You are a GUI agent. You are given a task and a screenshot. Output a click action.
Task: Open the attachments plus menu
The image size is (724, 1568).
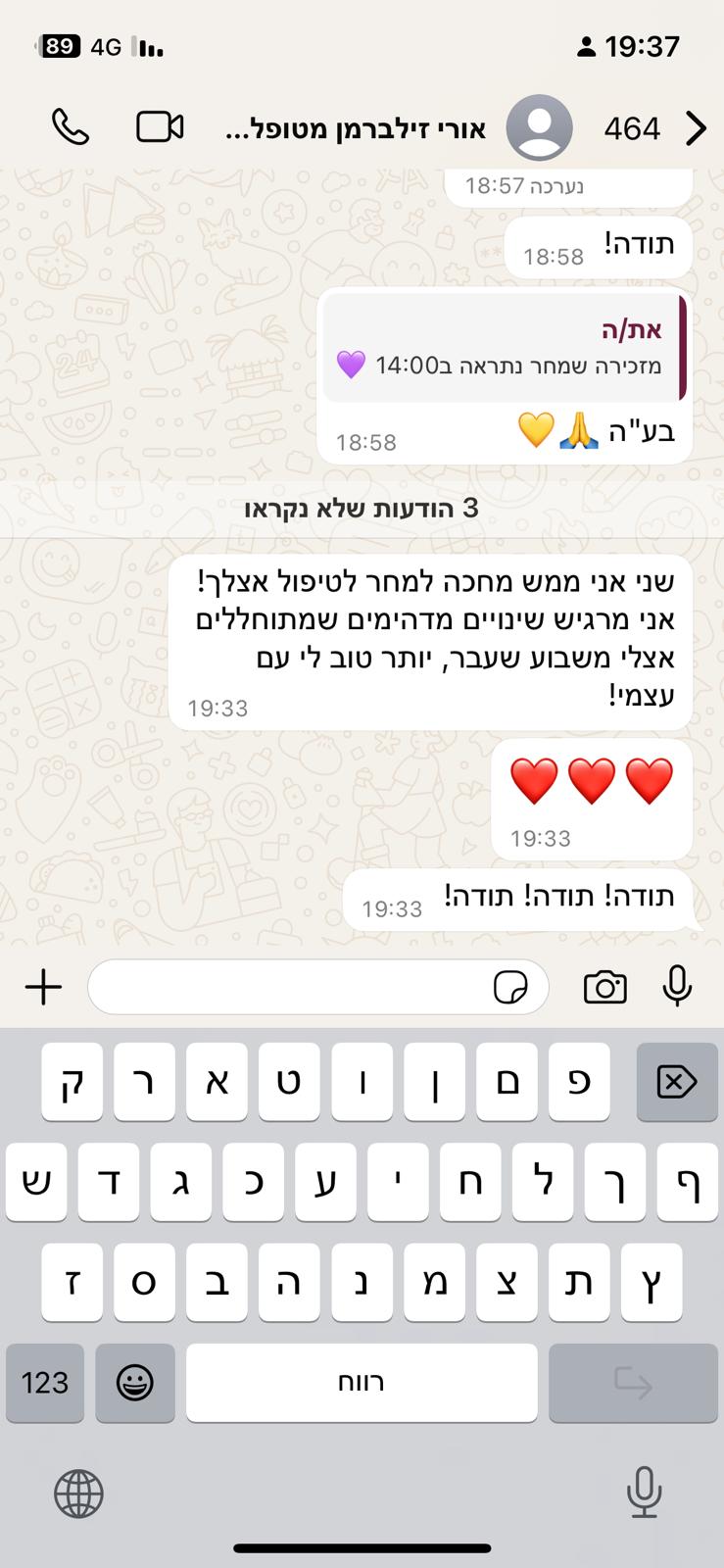(43, 987)
